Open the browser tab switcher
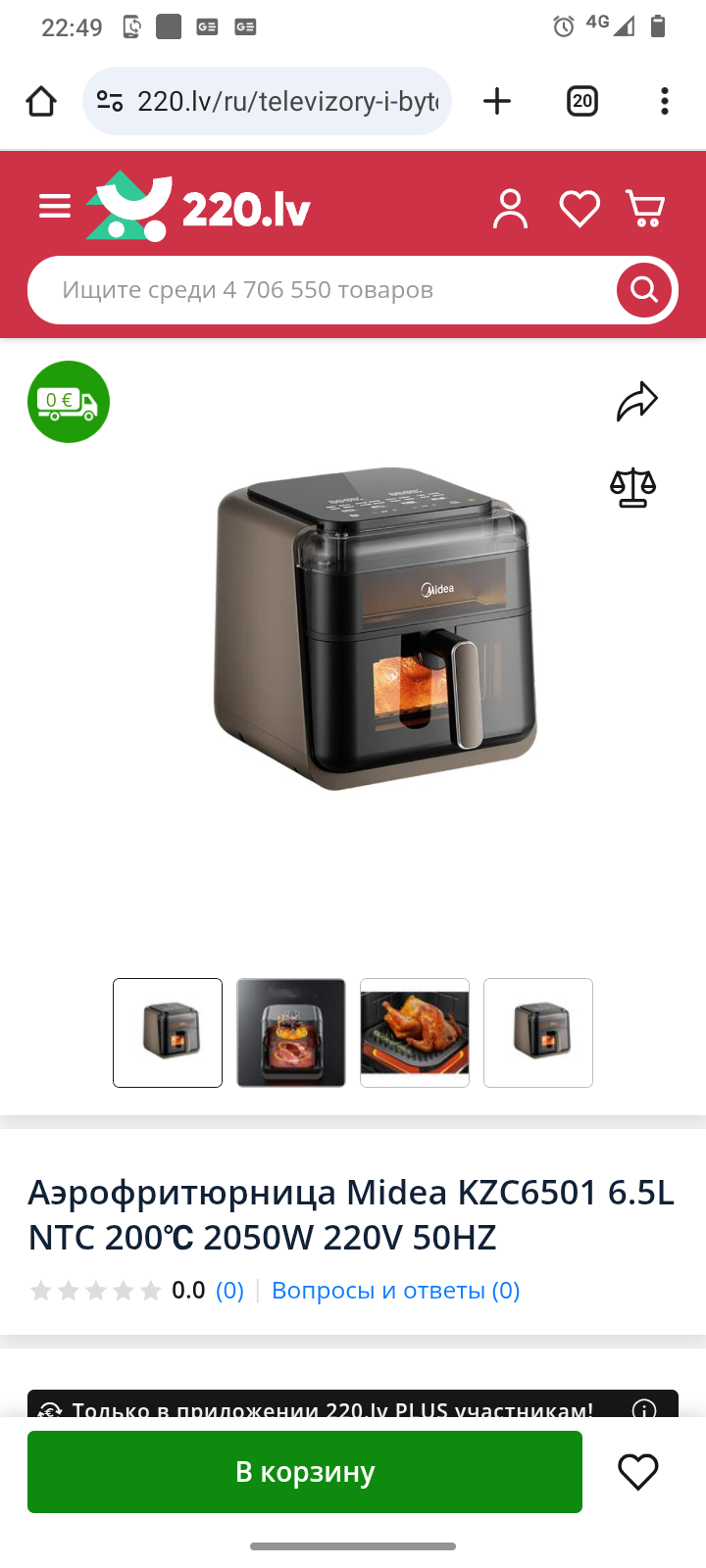Image resolution: width=706 pixels, height=1568 pixels. click(x=582, y=101)
